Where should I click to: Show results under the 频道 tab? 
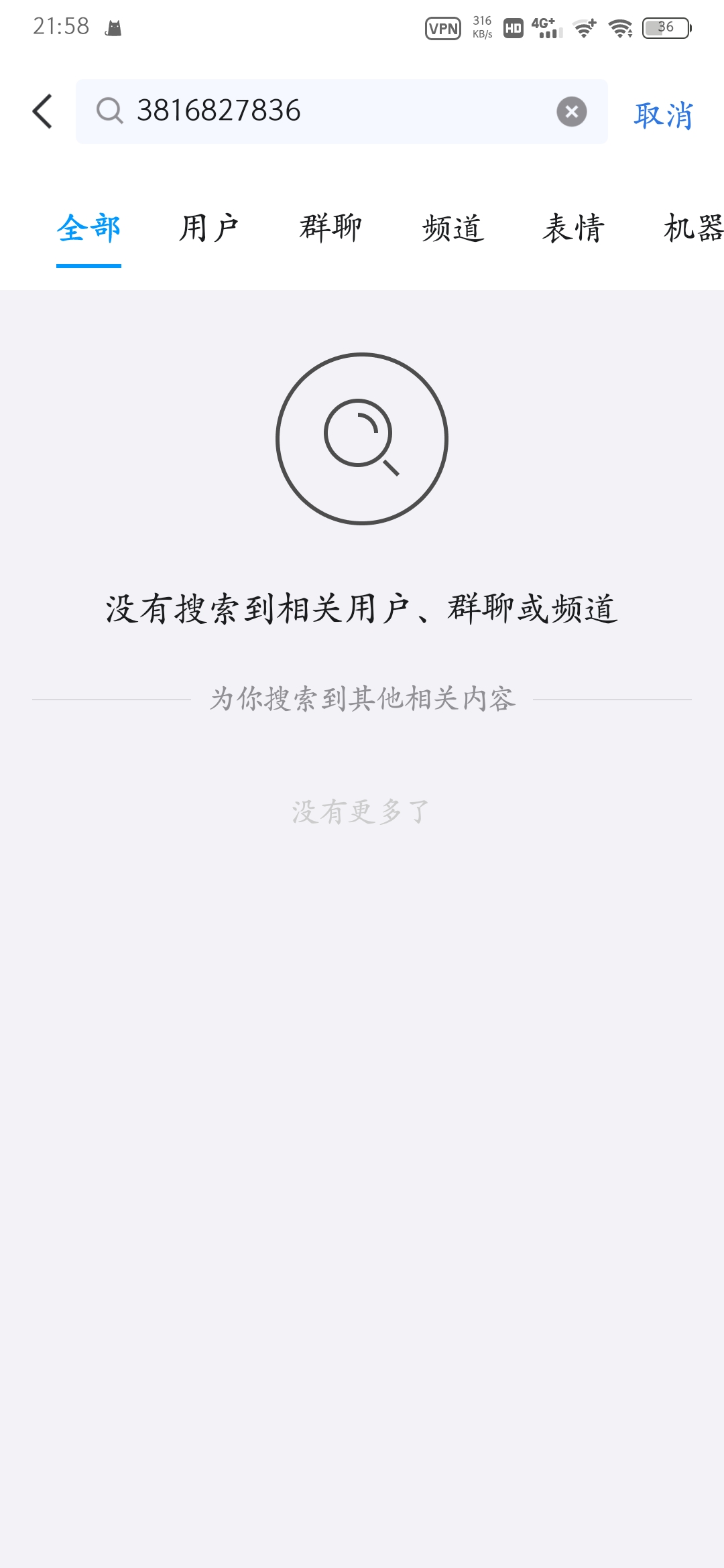coord(452,228)
